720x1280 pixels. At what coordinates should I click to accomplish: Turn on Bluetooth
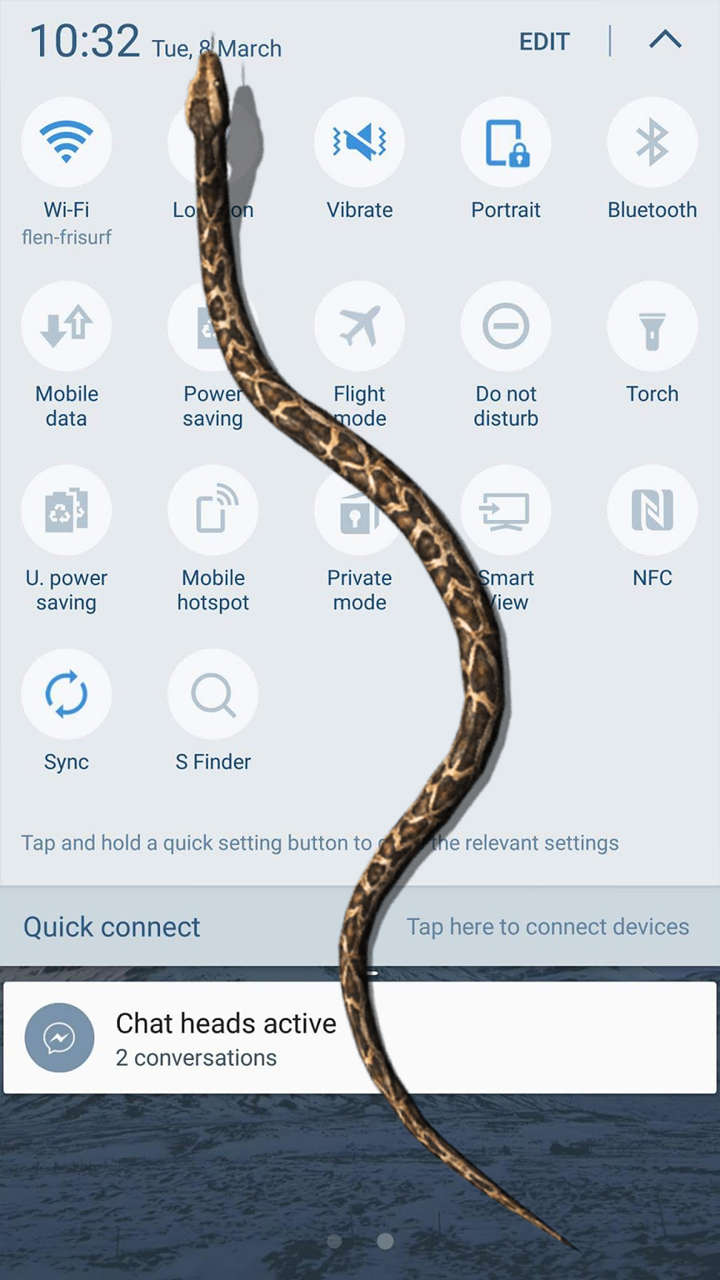pos(652,141)
